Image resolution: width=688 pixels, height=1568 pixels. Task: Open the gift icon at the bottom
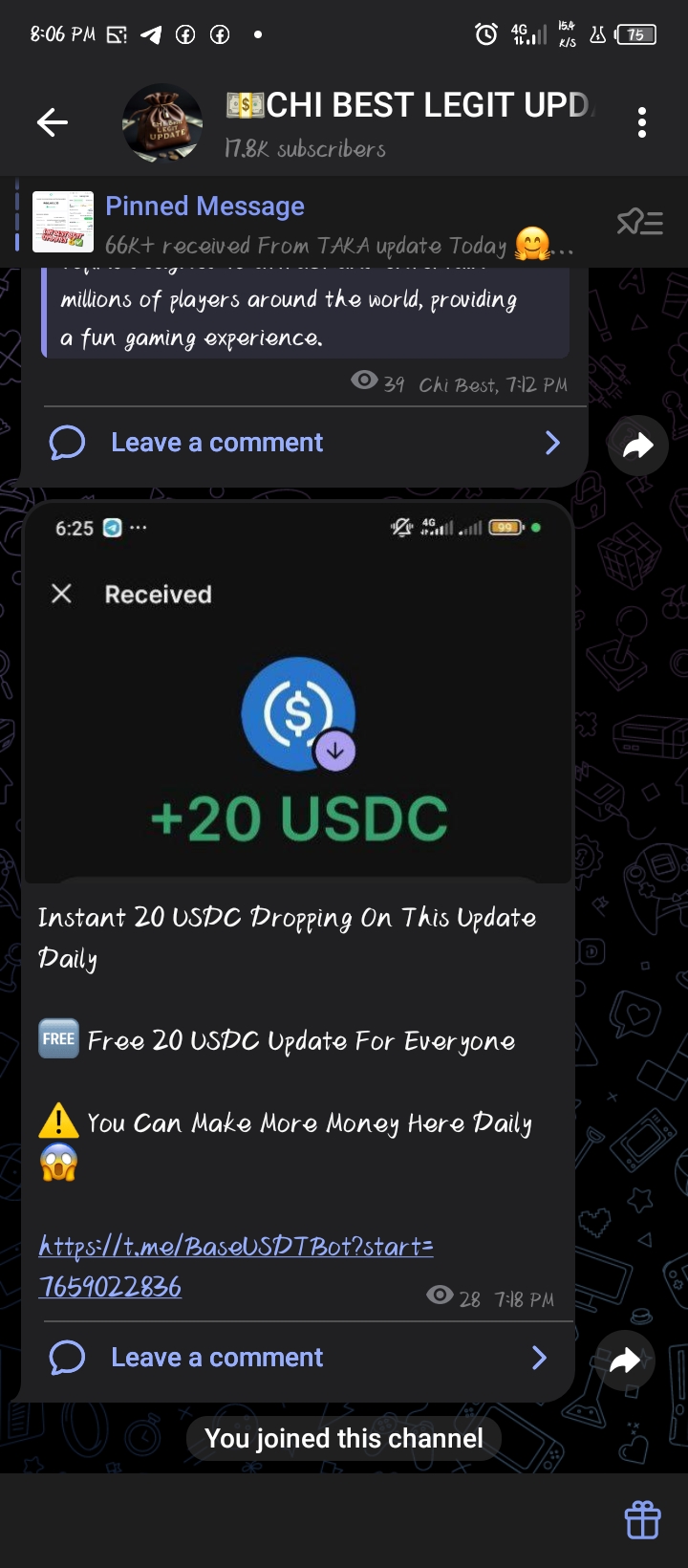pyautogui.click(x=642, y=1519)
